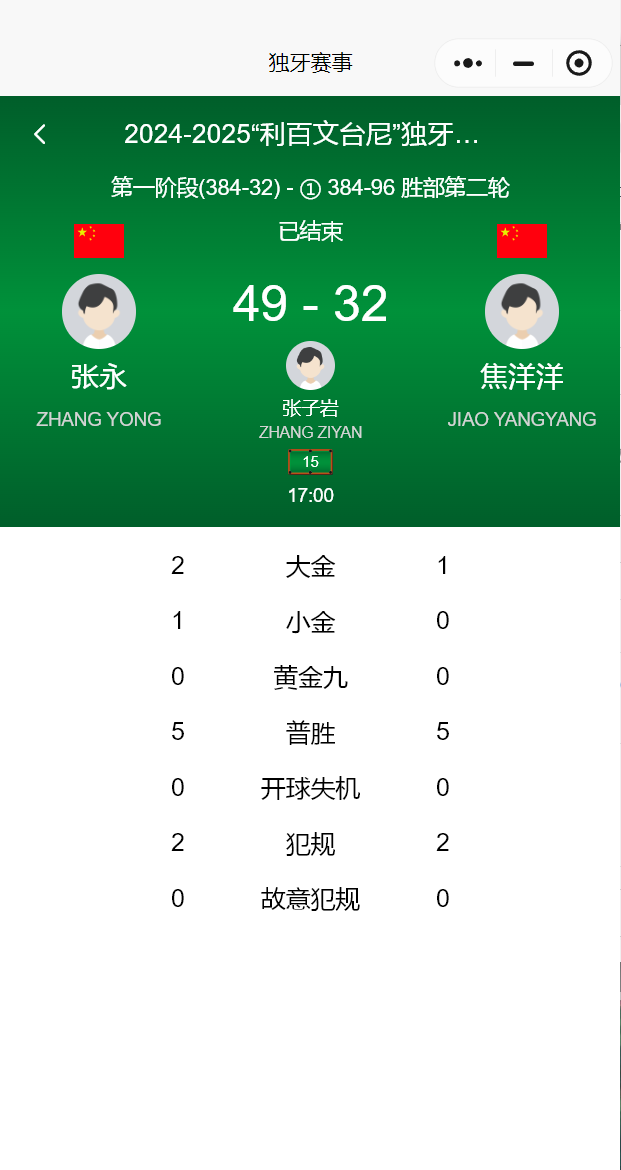The image size is (621, 1170).
Task: Open the mini program's three-dot menu
Action: pos(468,63)
